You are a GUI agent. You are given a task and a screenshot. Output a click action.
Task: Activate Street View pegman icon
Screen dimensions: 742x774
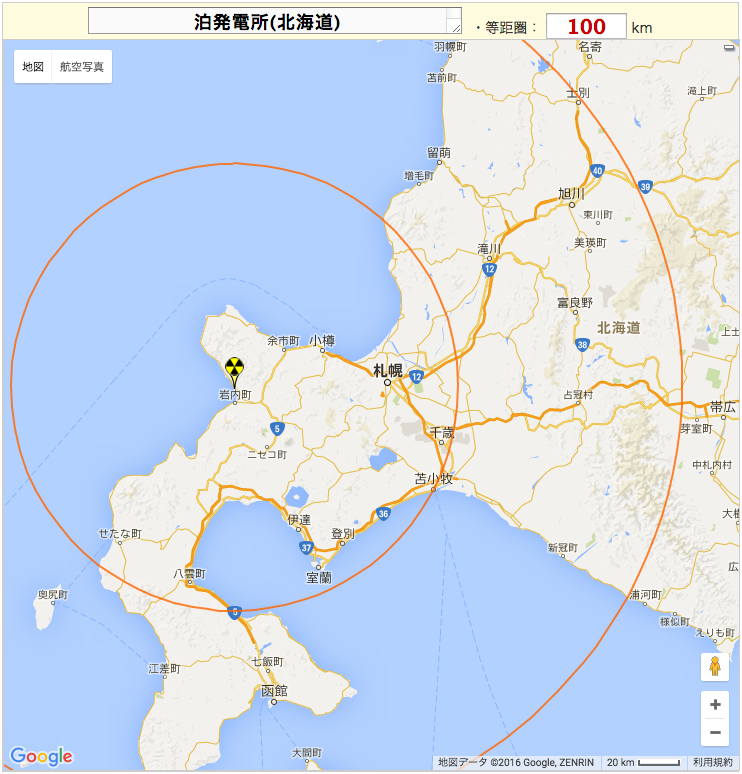pos(715,666)
